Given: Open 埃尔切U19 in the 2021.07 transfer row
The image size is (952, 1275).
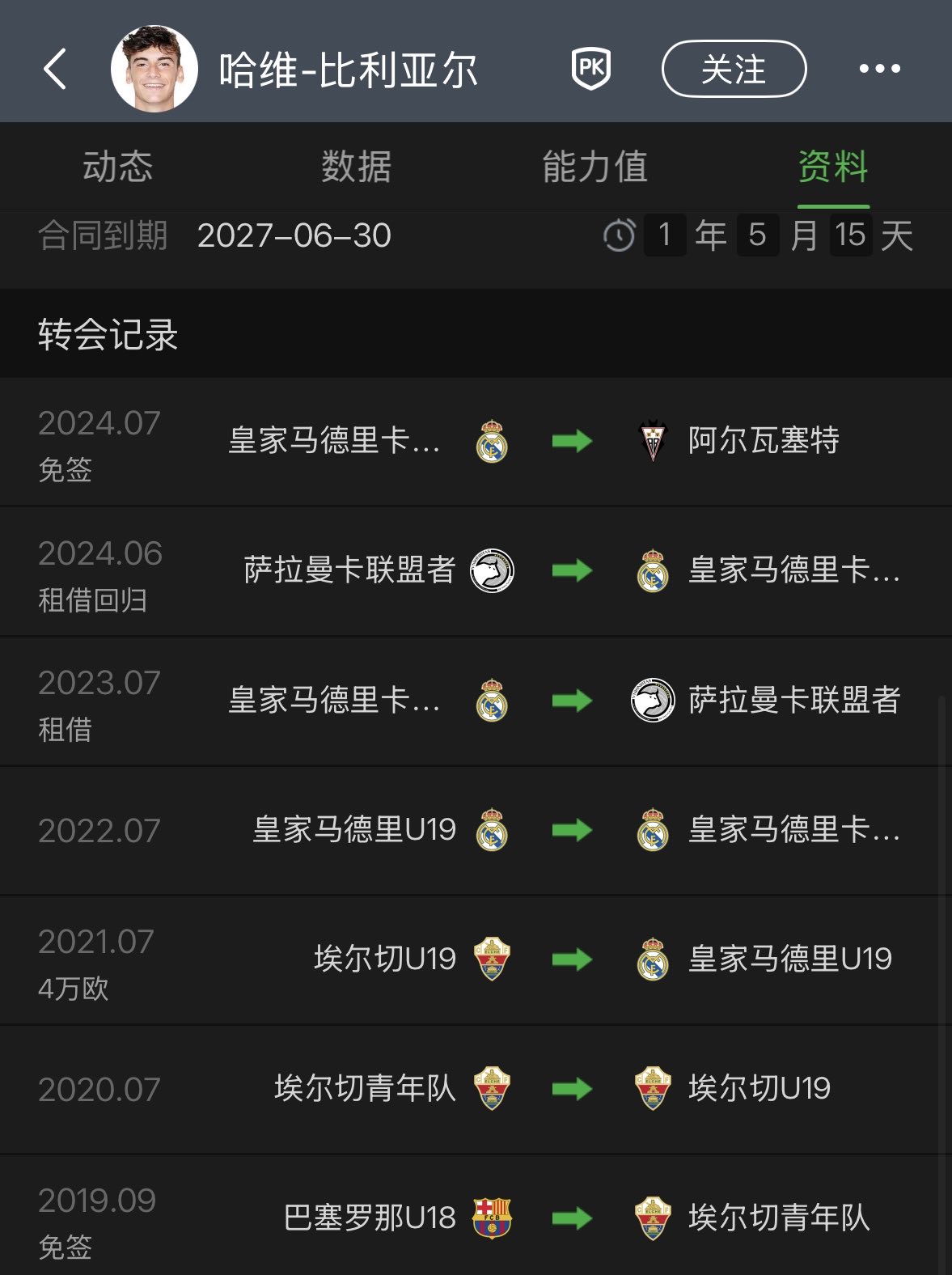Looking at the screenshot, I should pyautogui.click(x=385, y=959).
